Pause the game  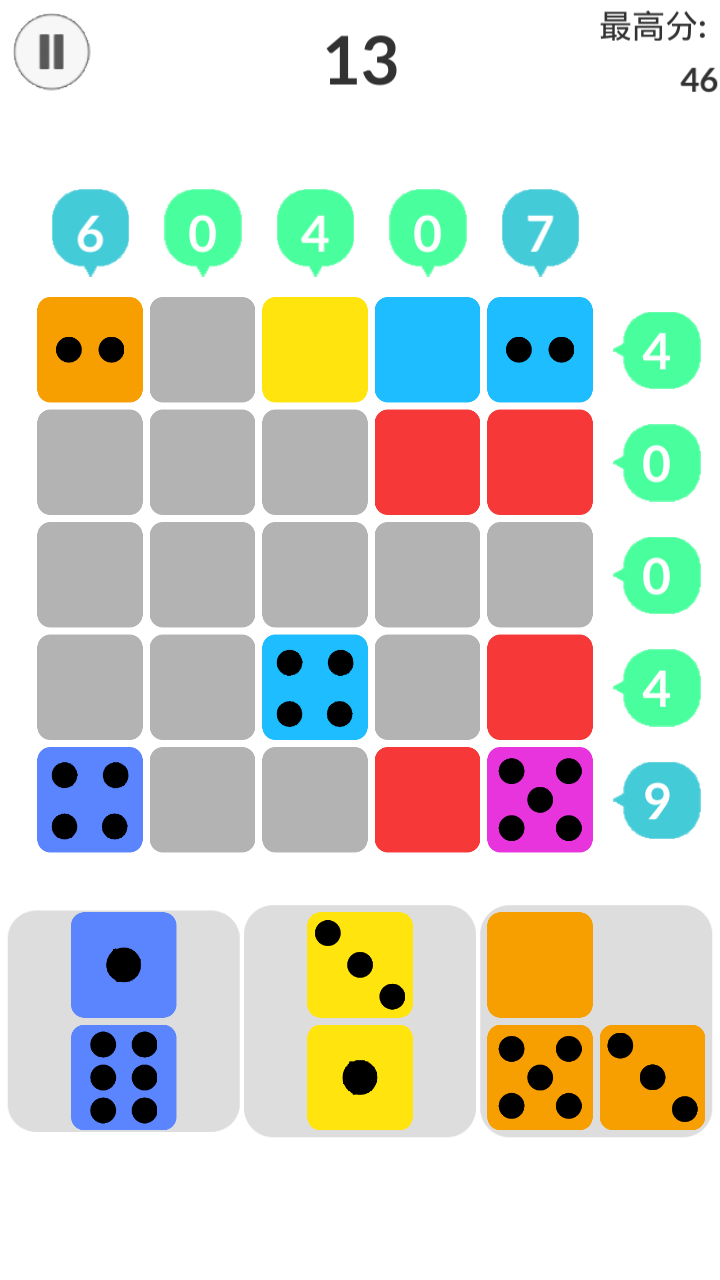coord(52,52)
